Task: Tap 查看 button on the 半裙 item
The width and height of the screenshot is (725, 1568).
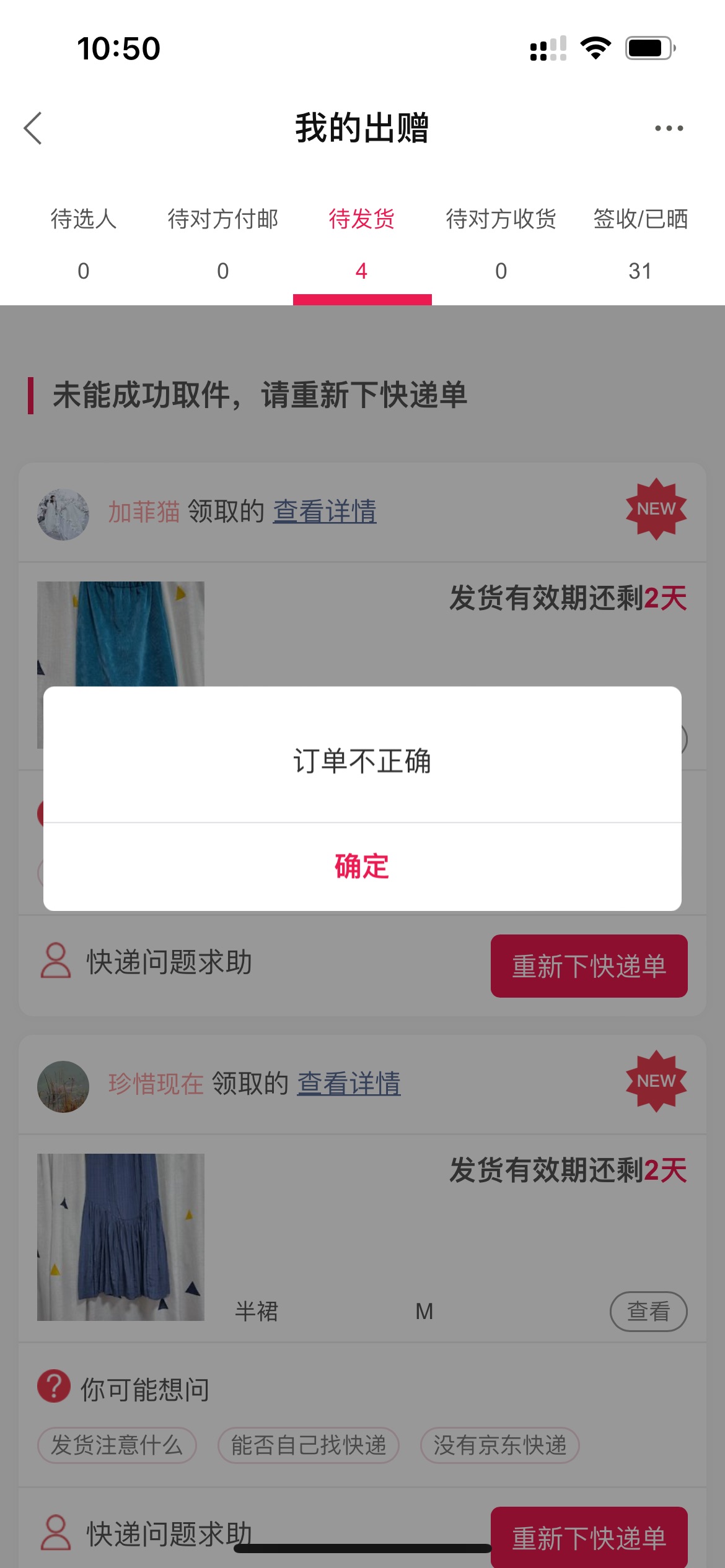Action: [x=649, y=1311]
